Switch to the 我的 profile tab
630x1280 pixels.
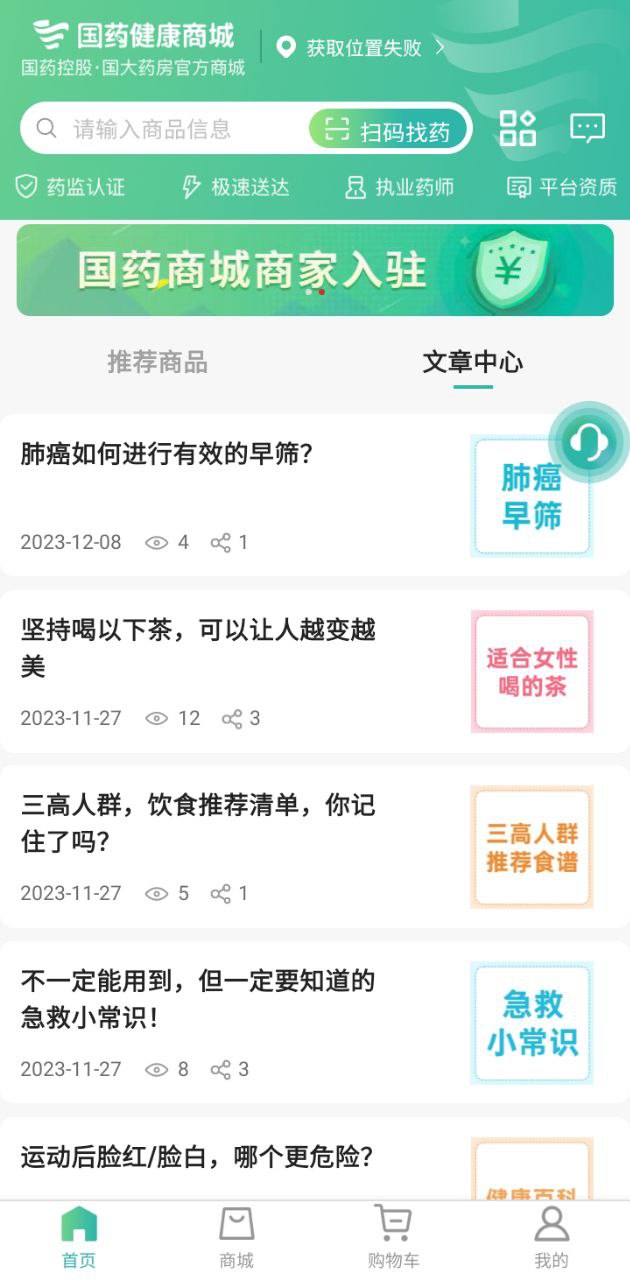[551, 1238]
